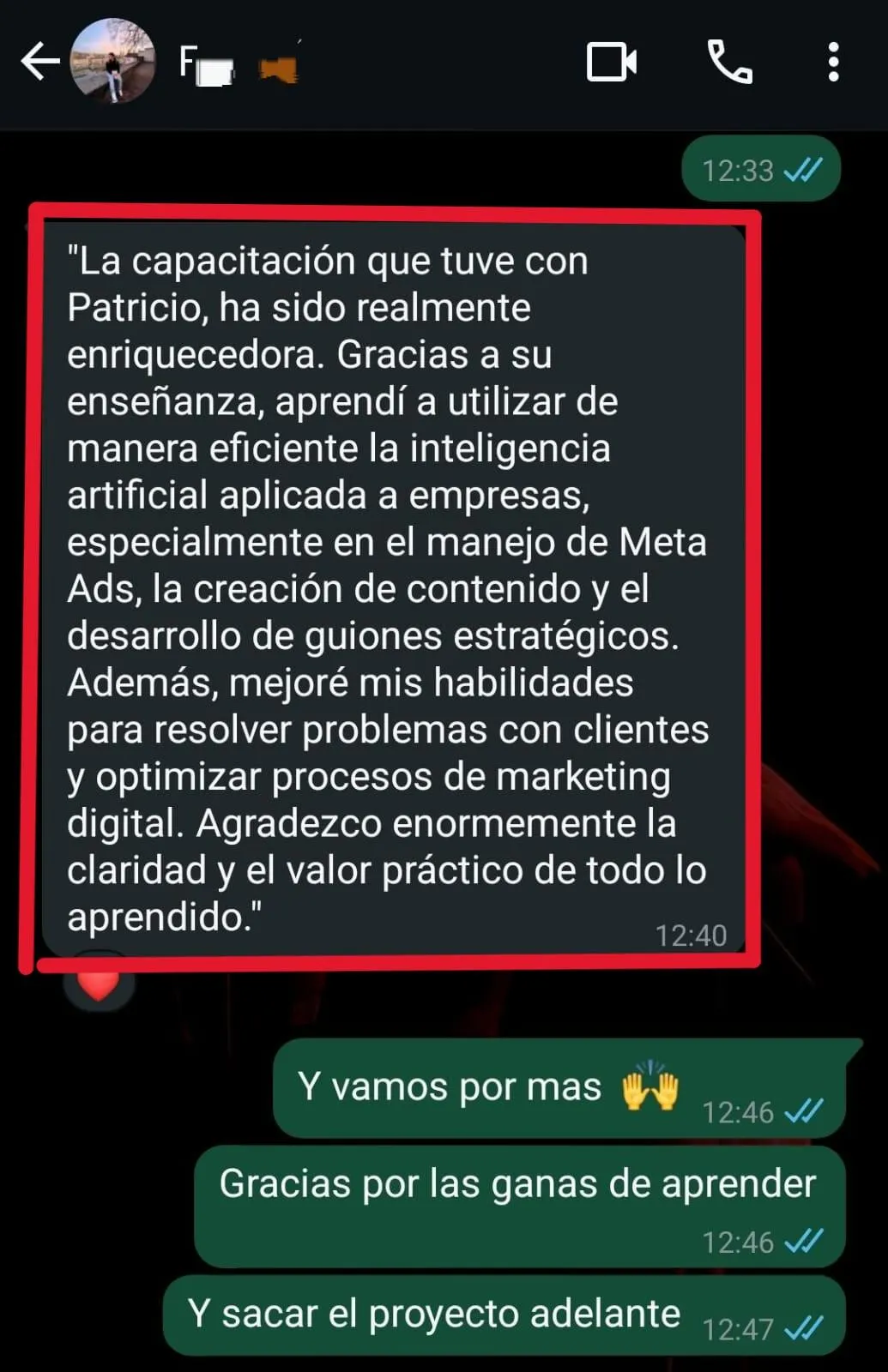Go back to the chat list

39,62
